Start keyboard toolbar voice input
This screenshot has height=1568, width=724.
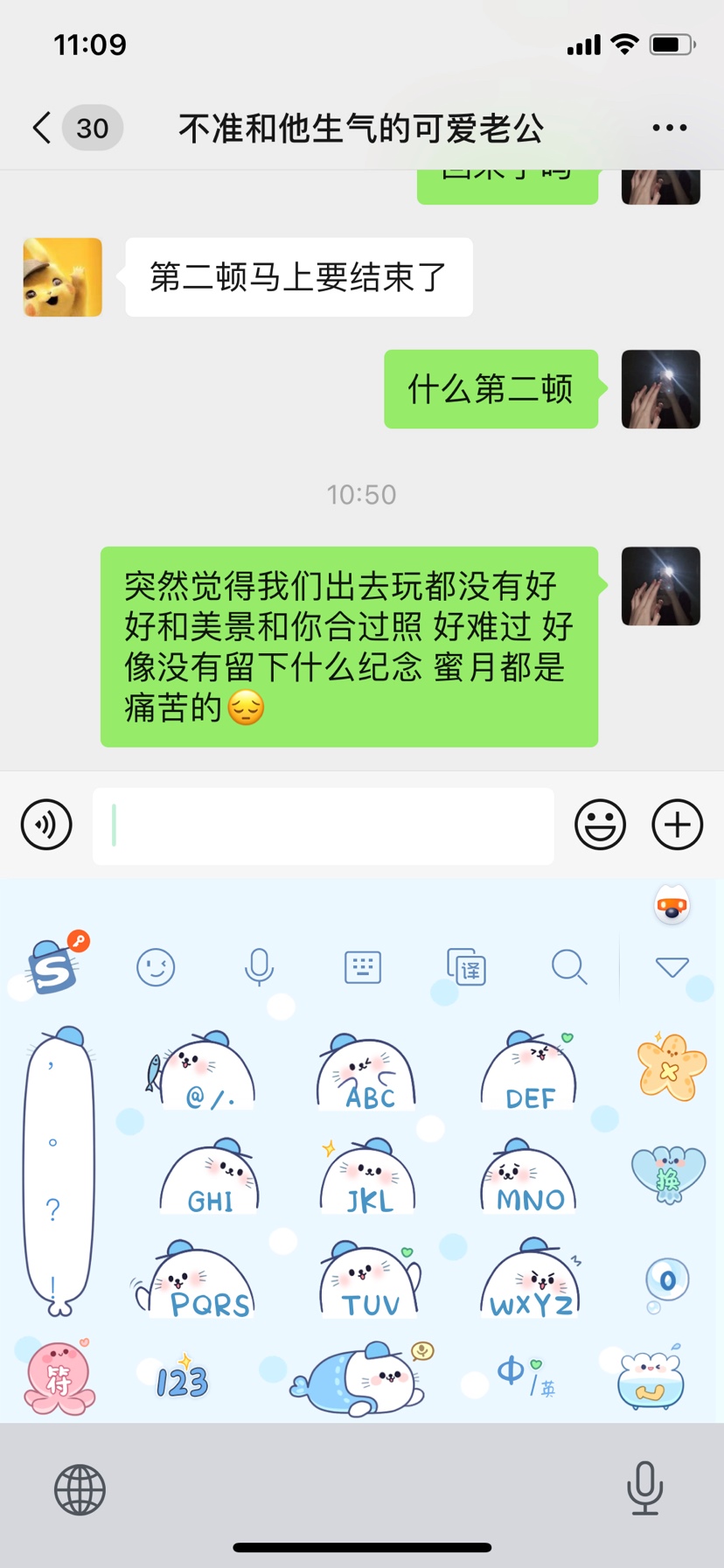pos(259,967)
